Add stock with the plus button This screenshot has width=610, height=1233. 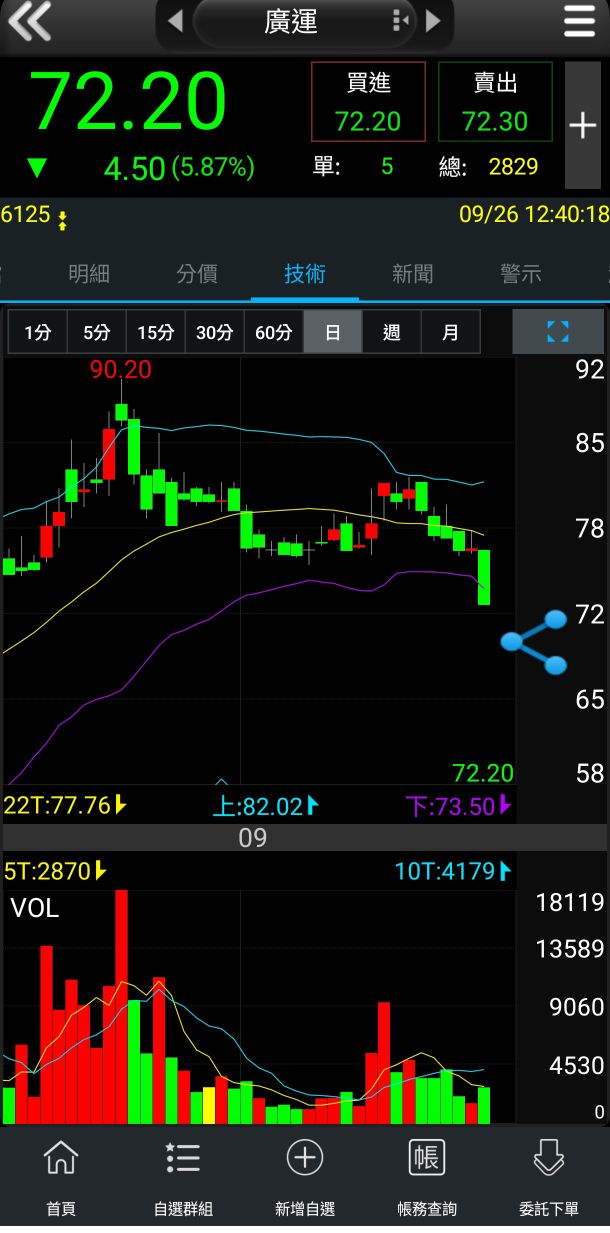pyautogui.click(x=582, y=126)
